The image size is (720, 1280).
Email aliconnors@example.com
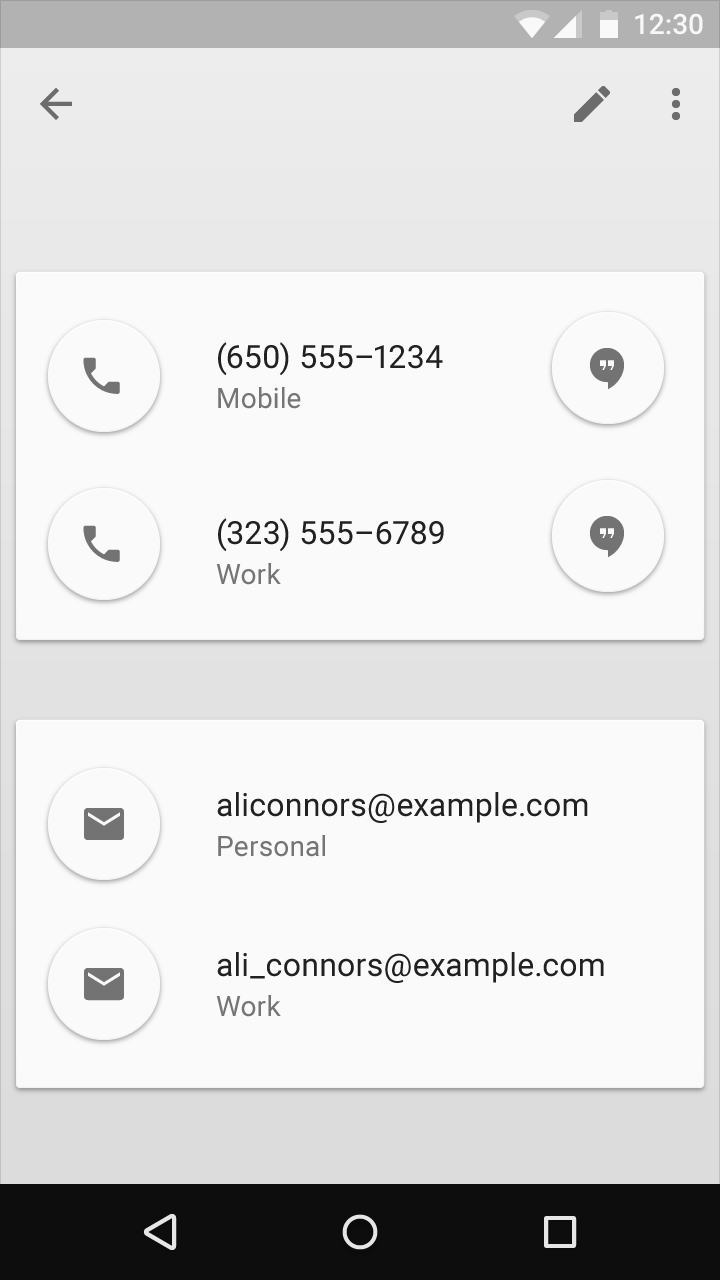point(104,824)
